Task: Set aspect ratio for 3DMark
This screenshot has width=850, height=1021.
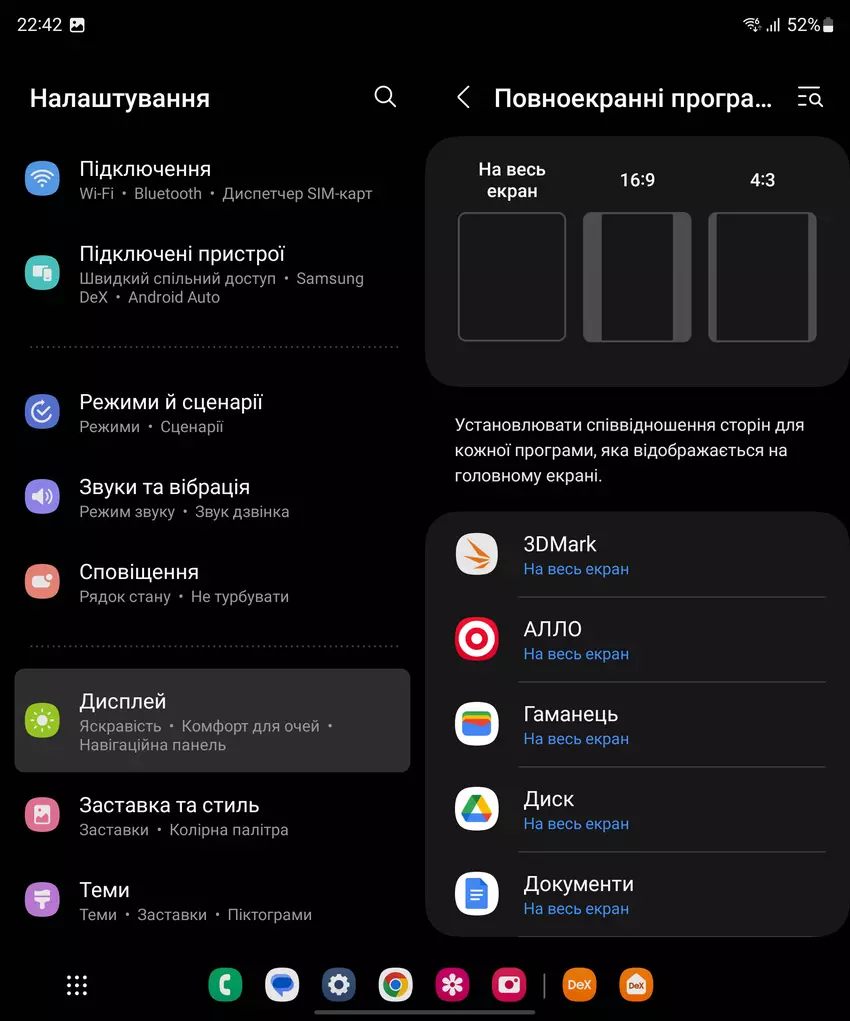Action: [636, 555]
